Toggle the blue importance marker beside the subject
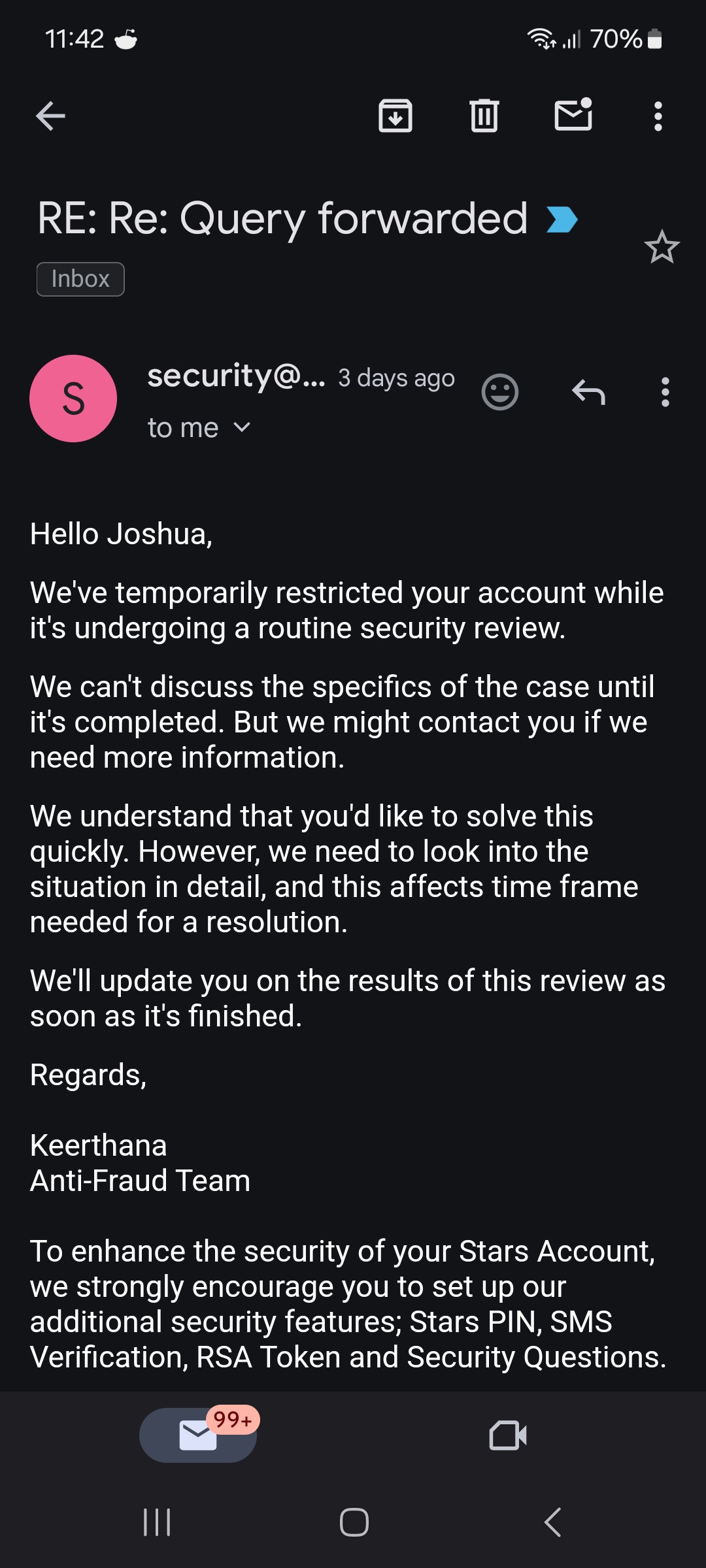Viewport: 706px width, 1568px height. [x=562, y=220]
